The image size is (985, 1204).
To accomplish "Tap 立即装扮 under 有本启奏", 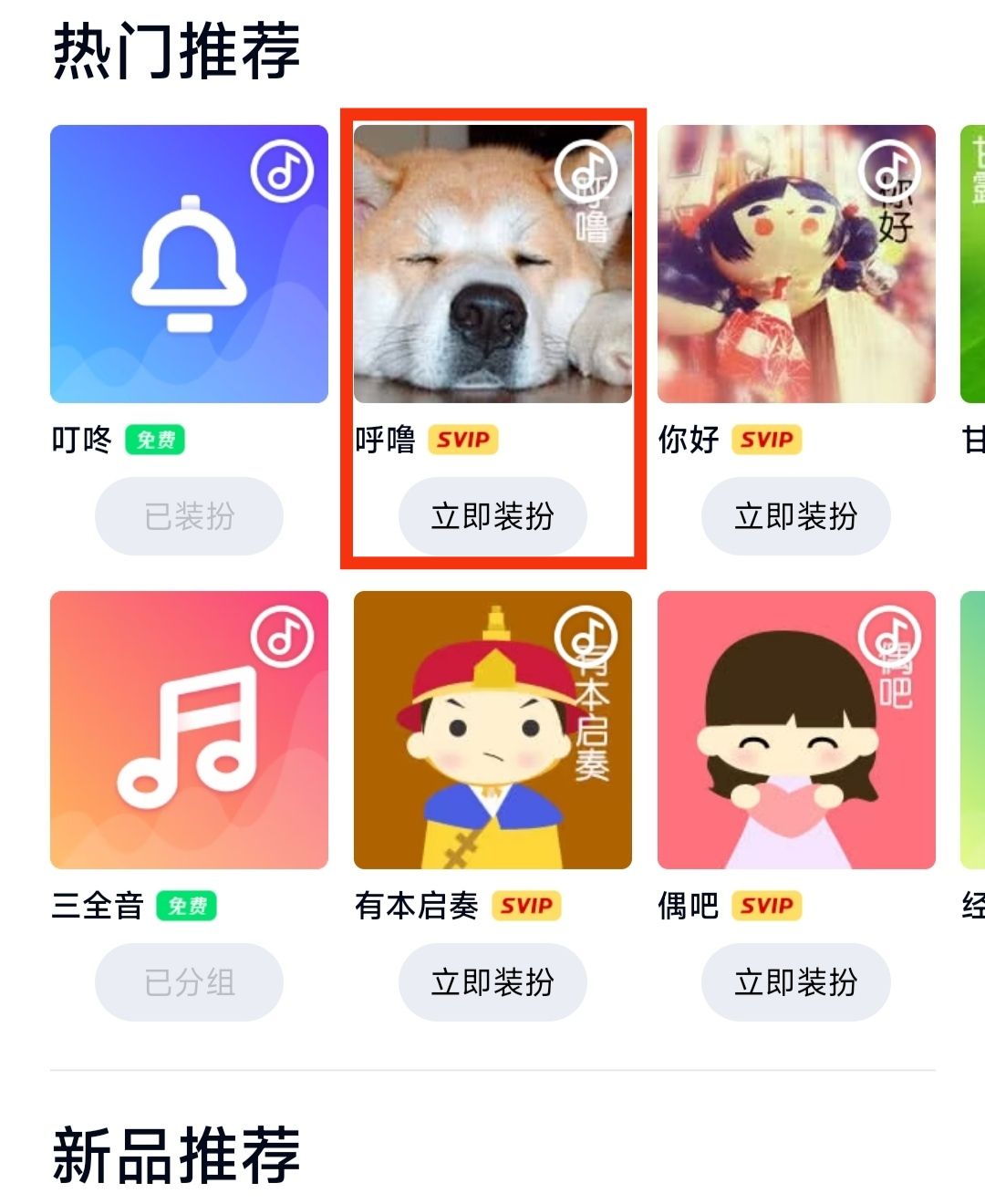I will coord(493,982).
